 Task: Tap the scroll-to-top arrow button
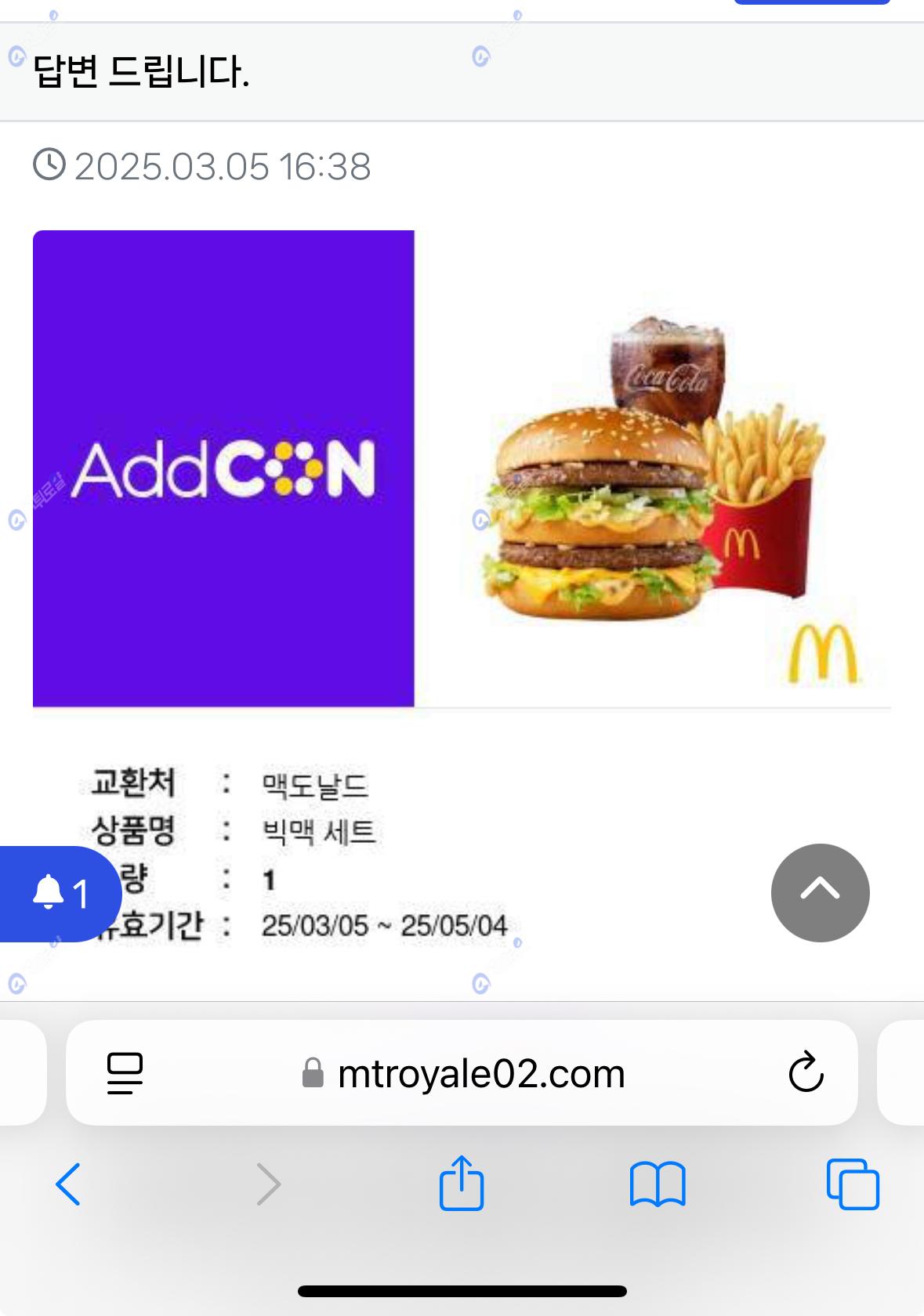click(x=820, y=892)
